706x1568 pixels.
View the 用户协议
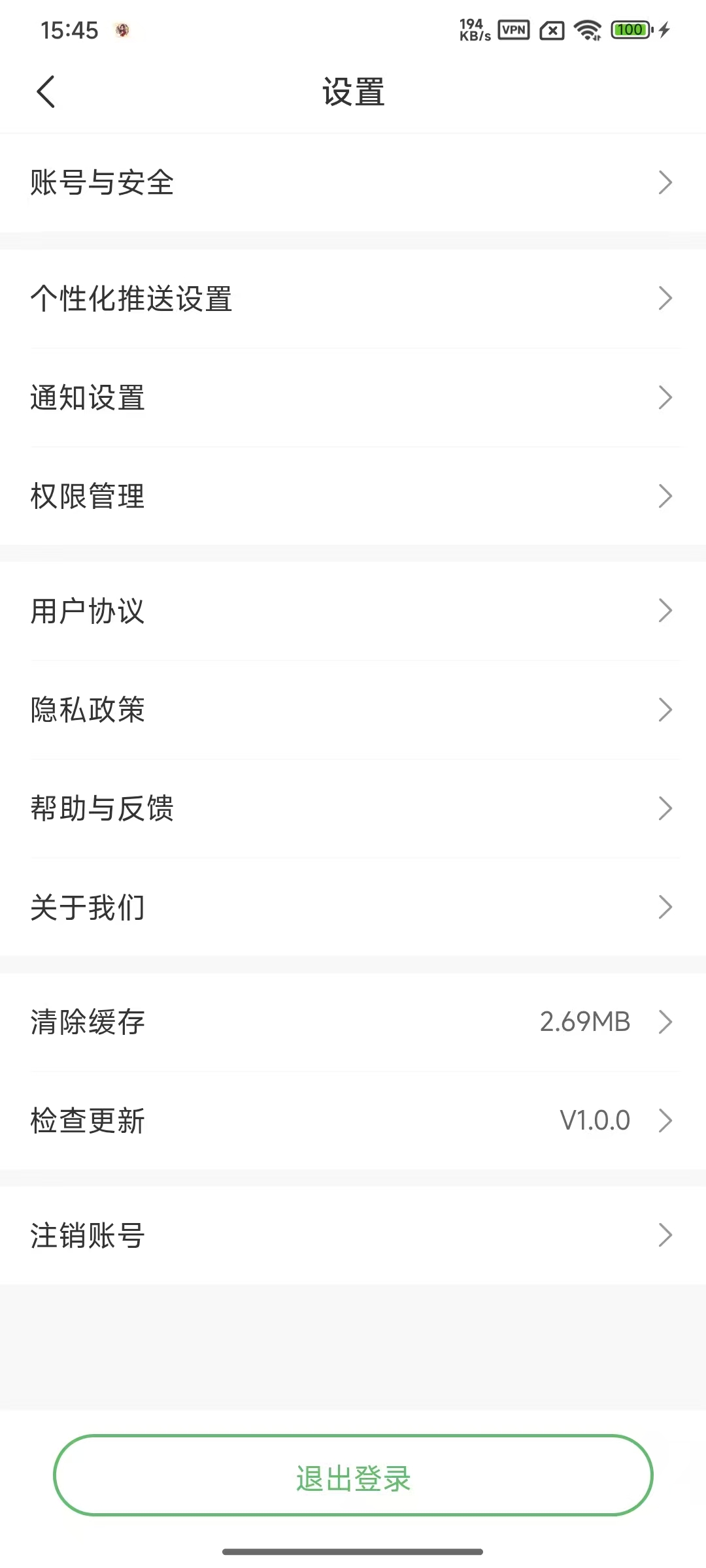[353, 611]
